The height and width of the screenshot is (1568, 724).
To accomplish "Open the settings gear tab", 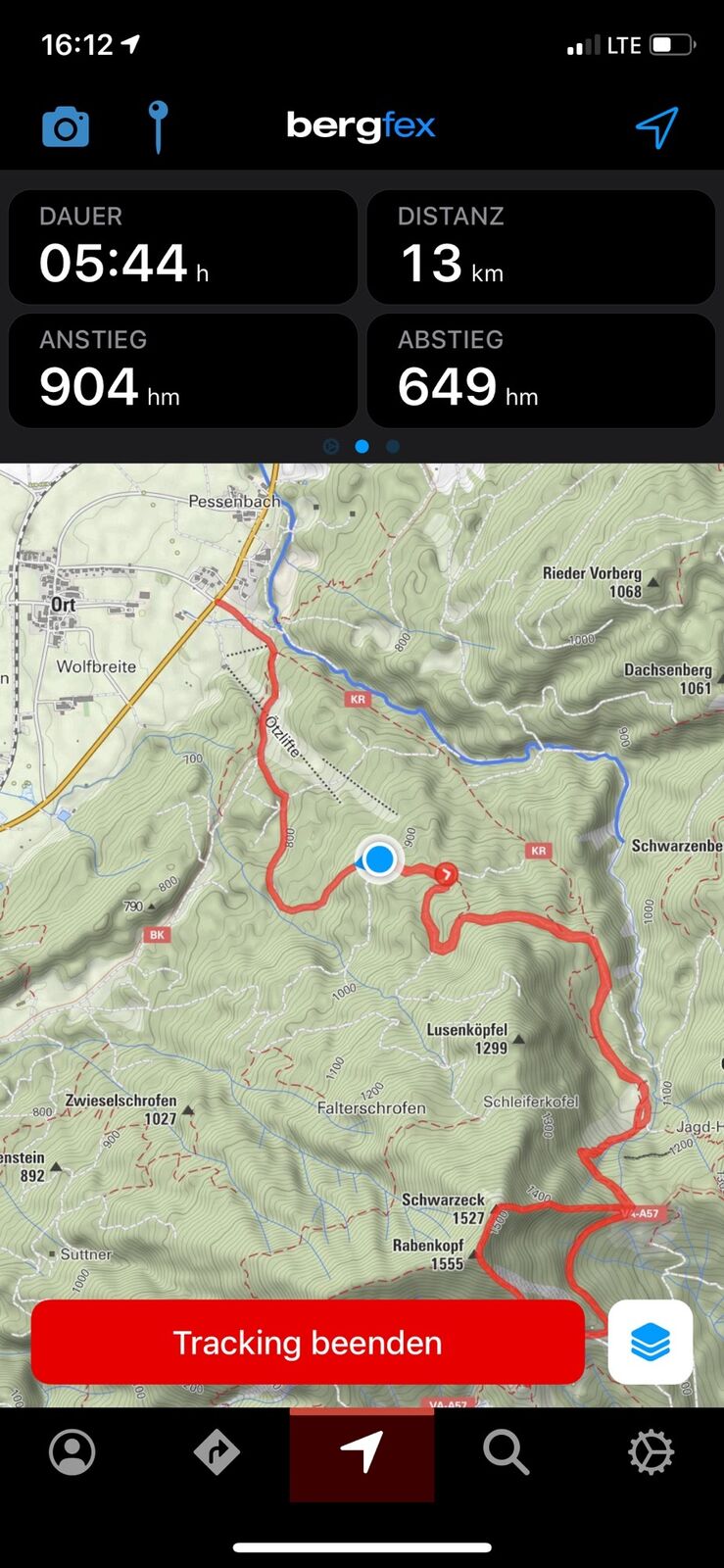I will (651, 1451).
